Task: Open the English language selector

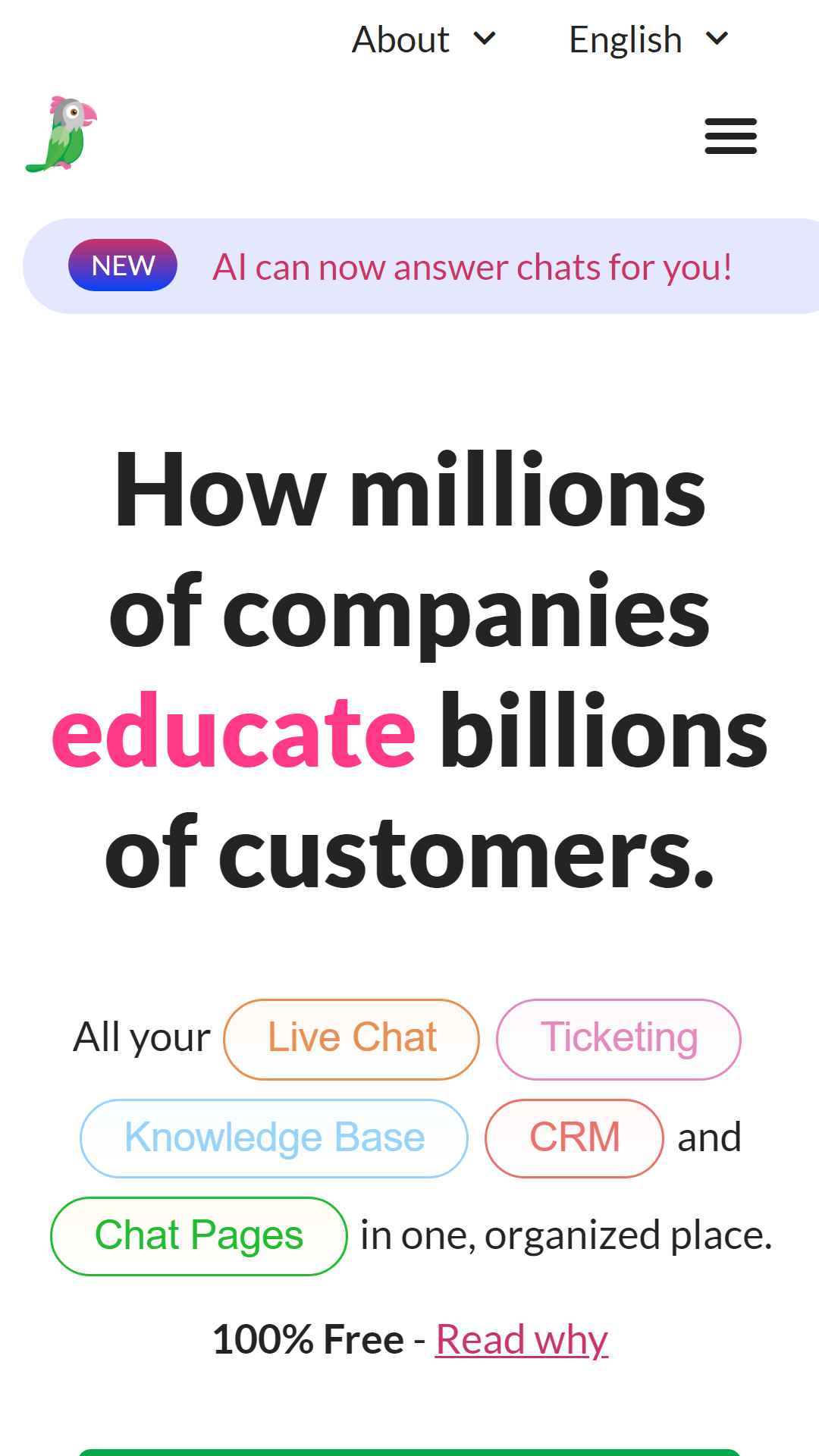Action: click(648, 39)
